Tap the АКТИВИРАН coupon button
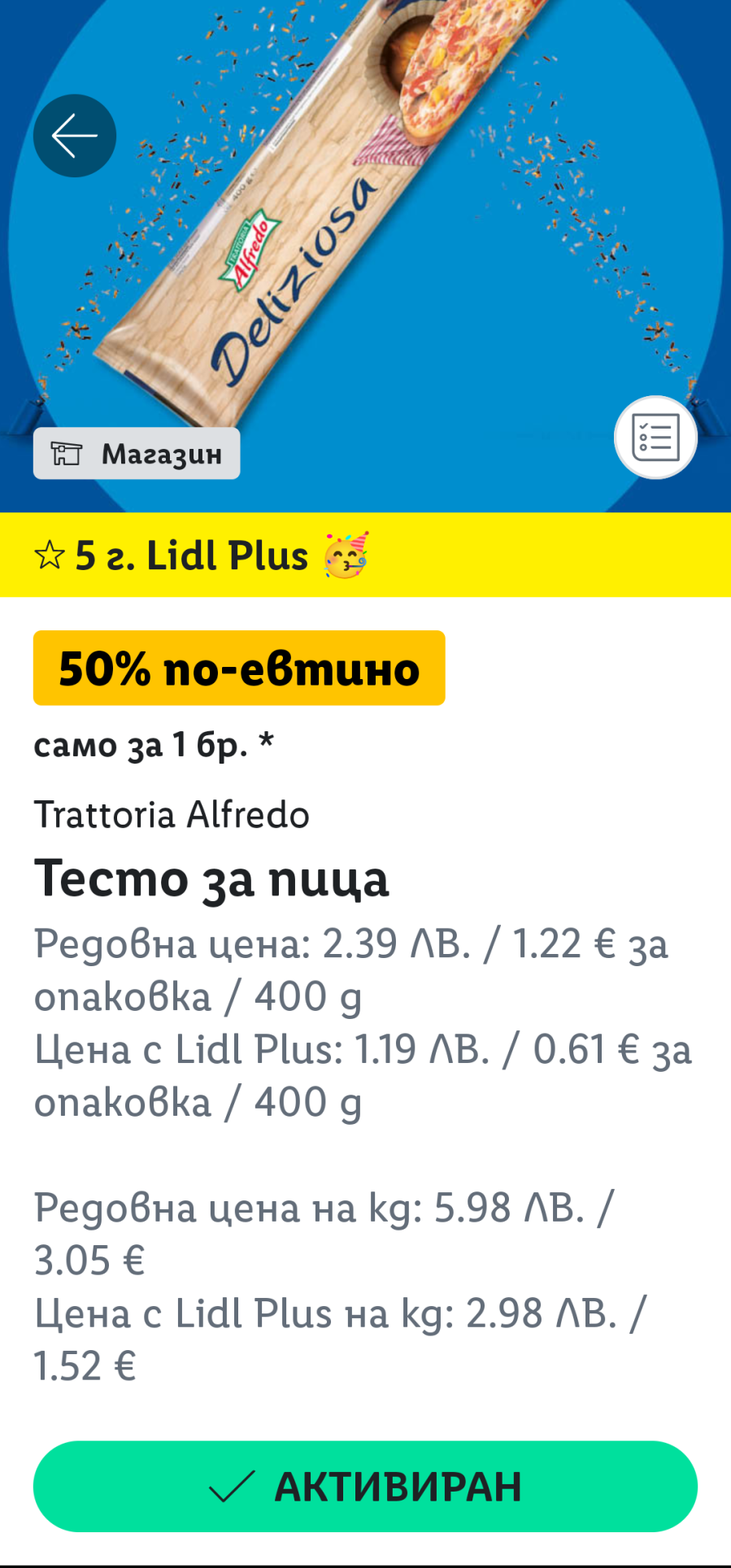The height and width of the screenshot is (1568, 731). 365,1486
